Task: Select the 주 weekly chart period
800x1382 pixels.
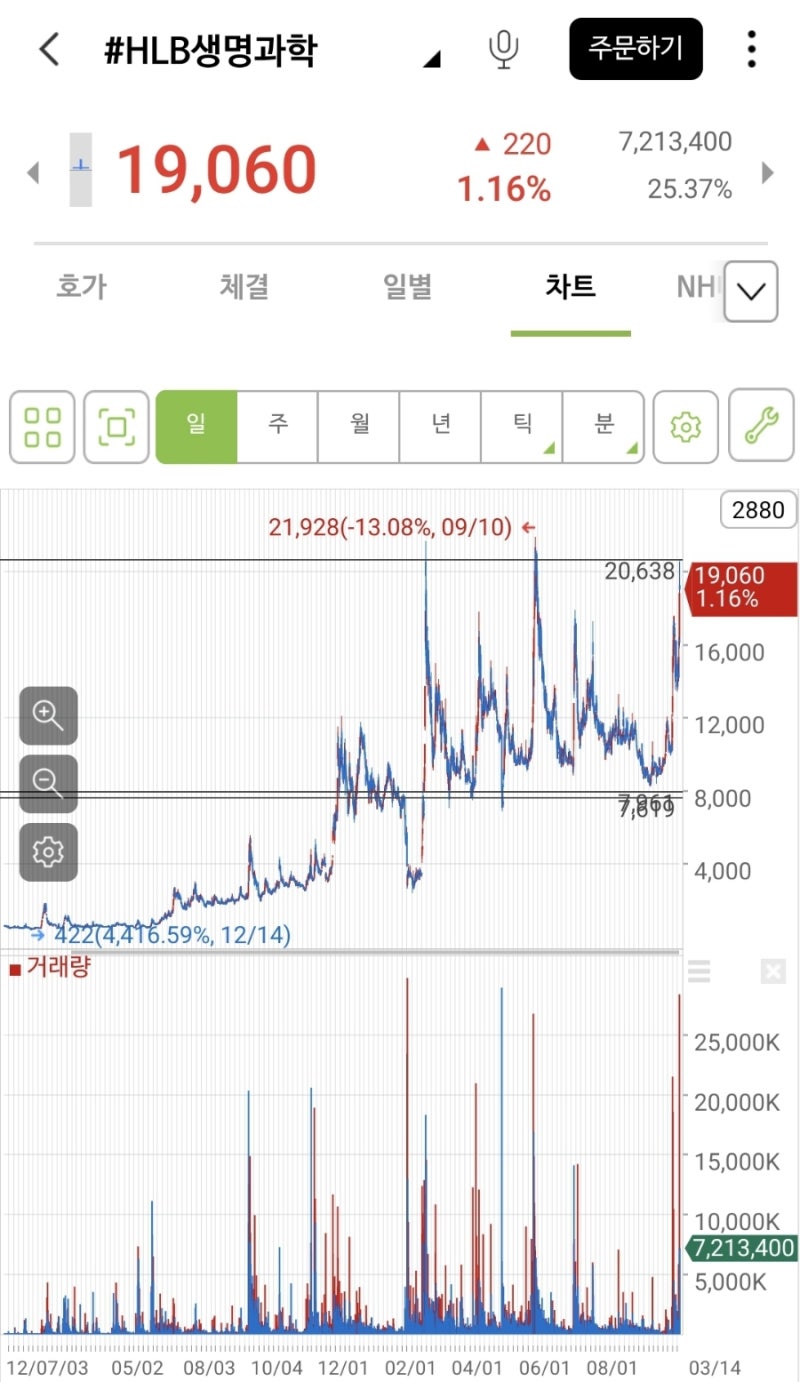Action: pos(277,427)
